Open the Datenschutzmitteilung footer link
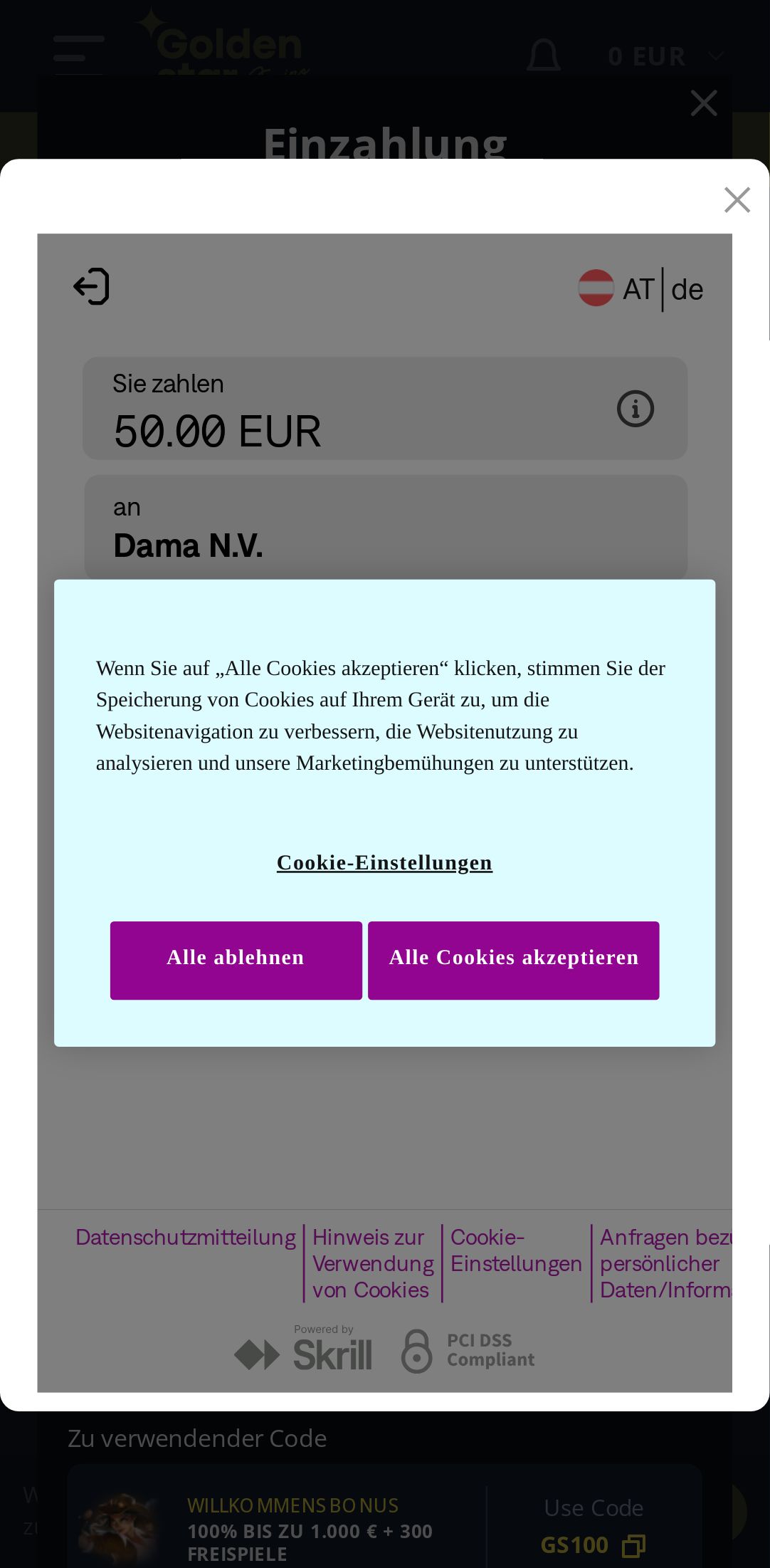 point(186,1238)
